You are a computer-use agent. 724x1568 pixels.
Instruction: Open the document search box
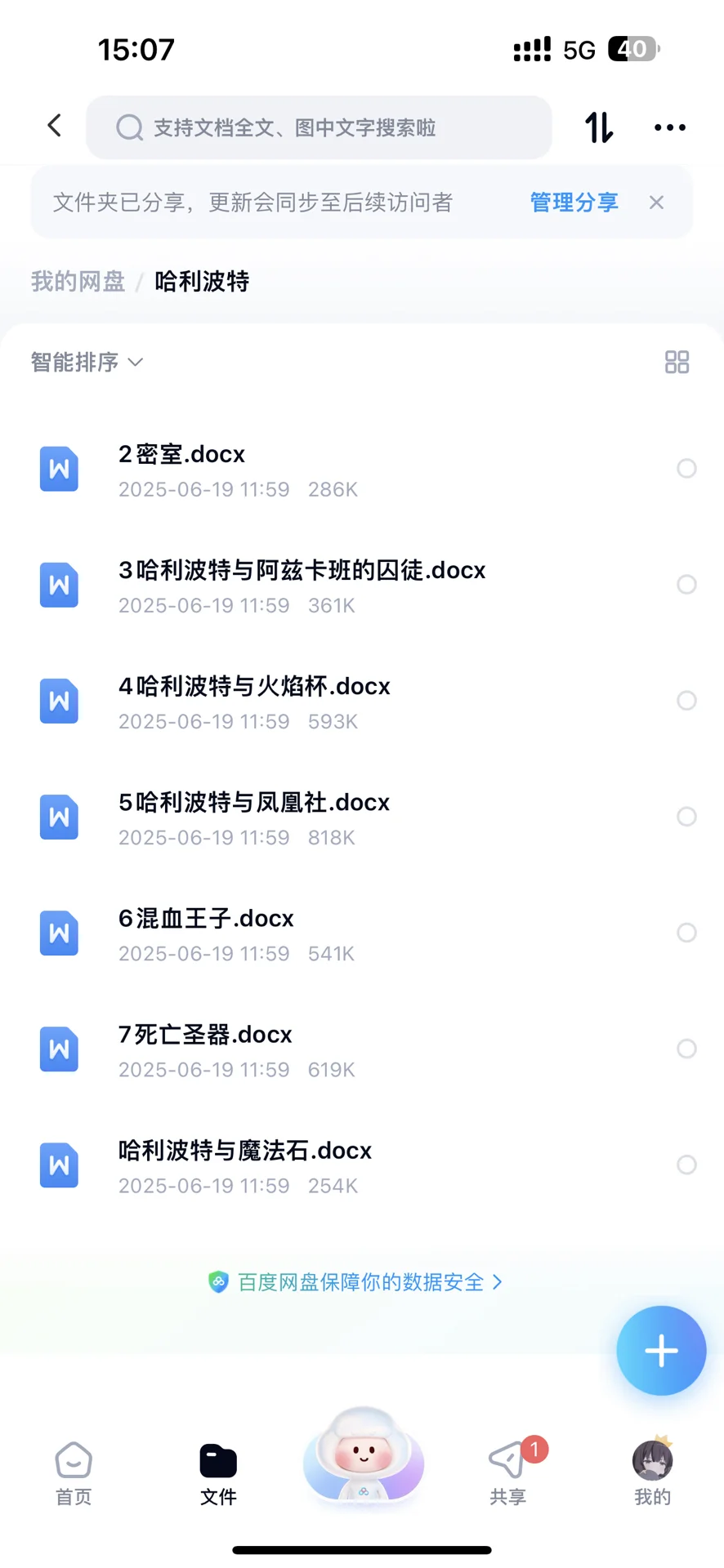pos(319,127)
